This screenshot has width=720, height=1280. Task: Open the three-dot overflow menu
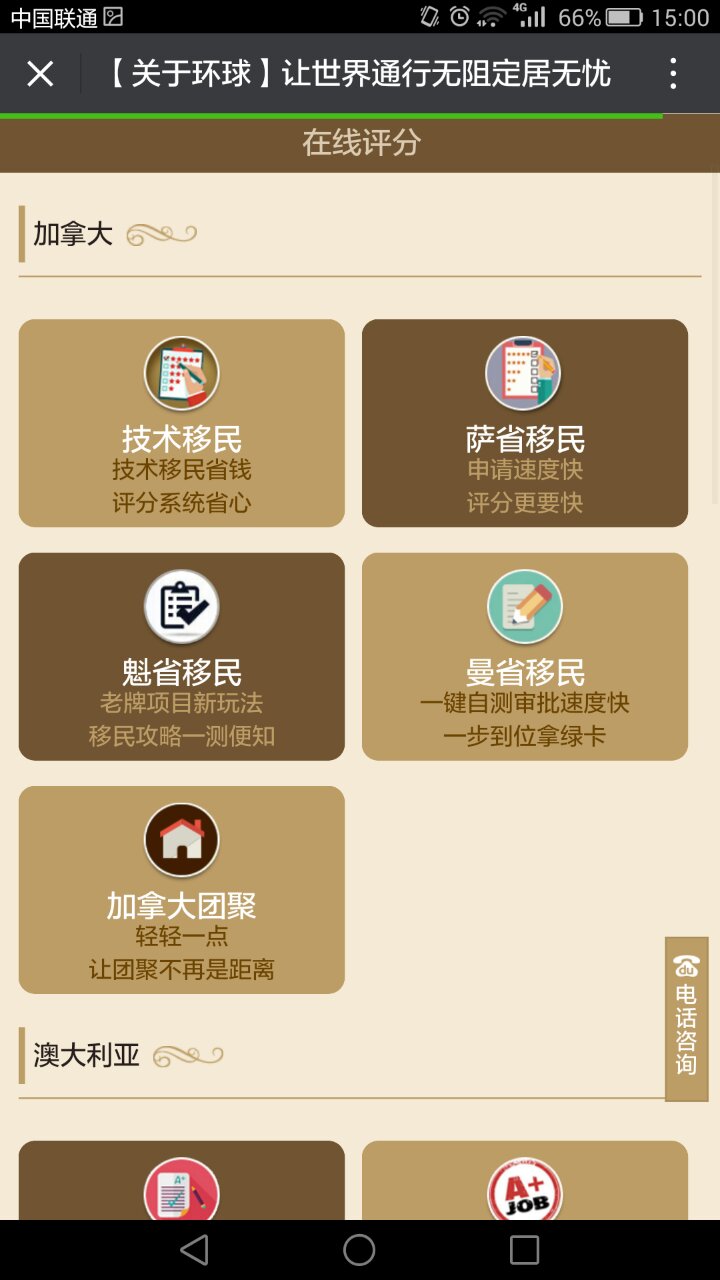673,74
